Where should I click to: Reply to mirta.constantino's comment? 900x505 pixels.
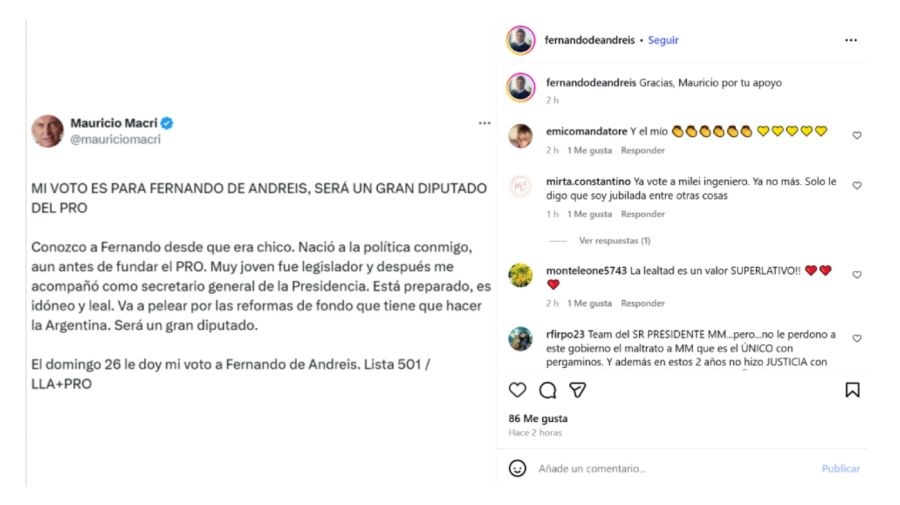pos(642,214)
